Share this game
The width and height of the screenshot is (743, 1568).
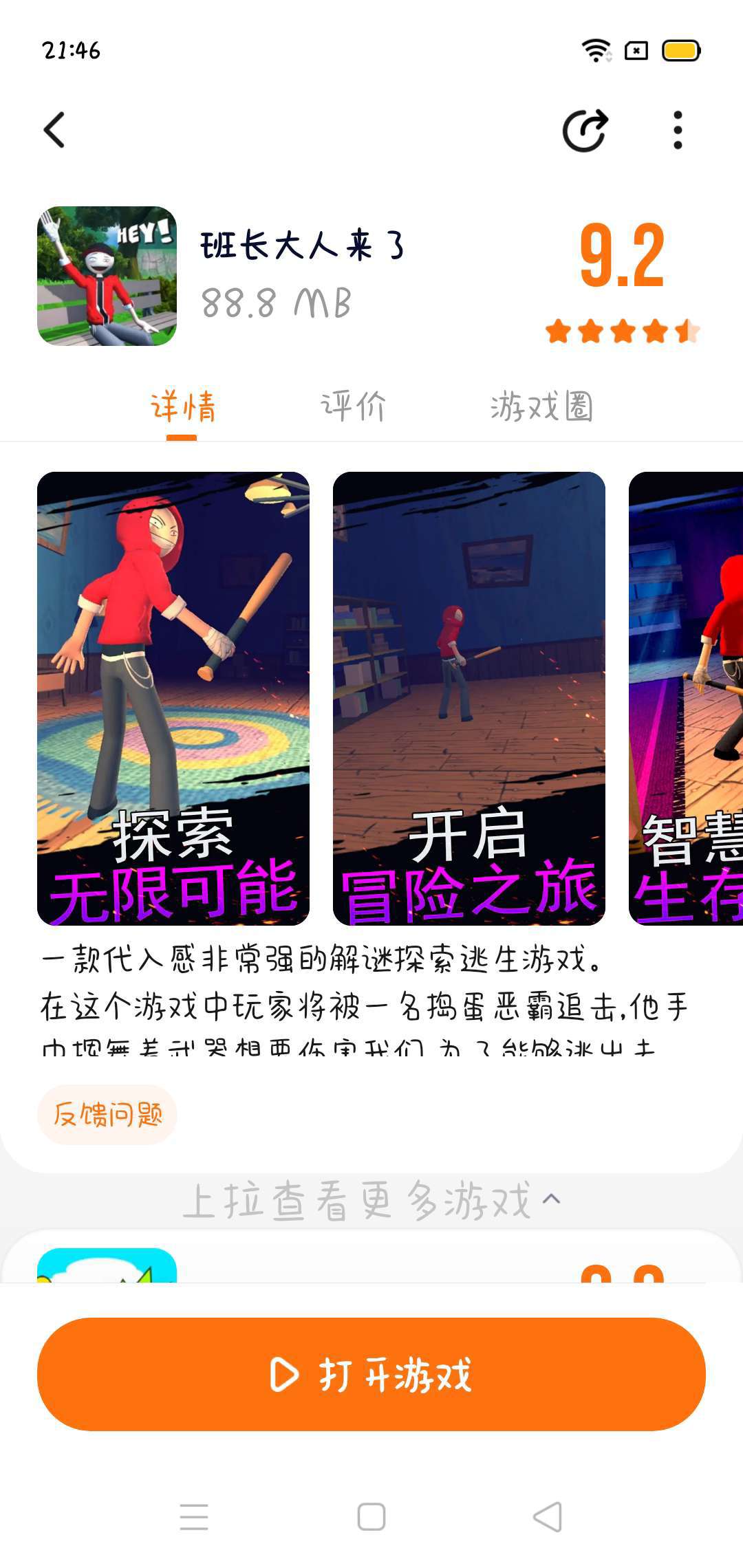[585, 130]
